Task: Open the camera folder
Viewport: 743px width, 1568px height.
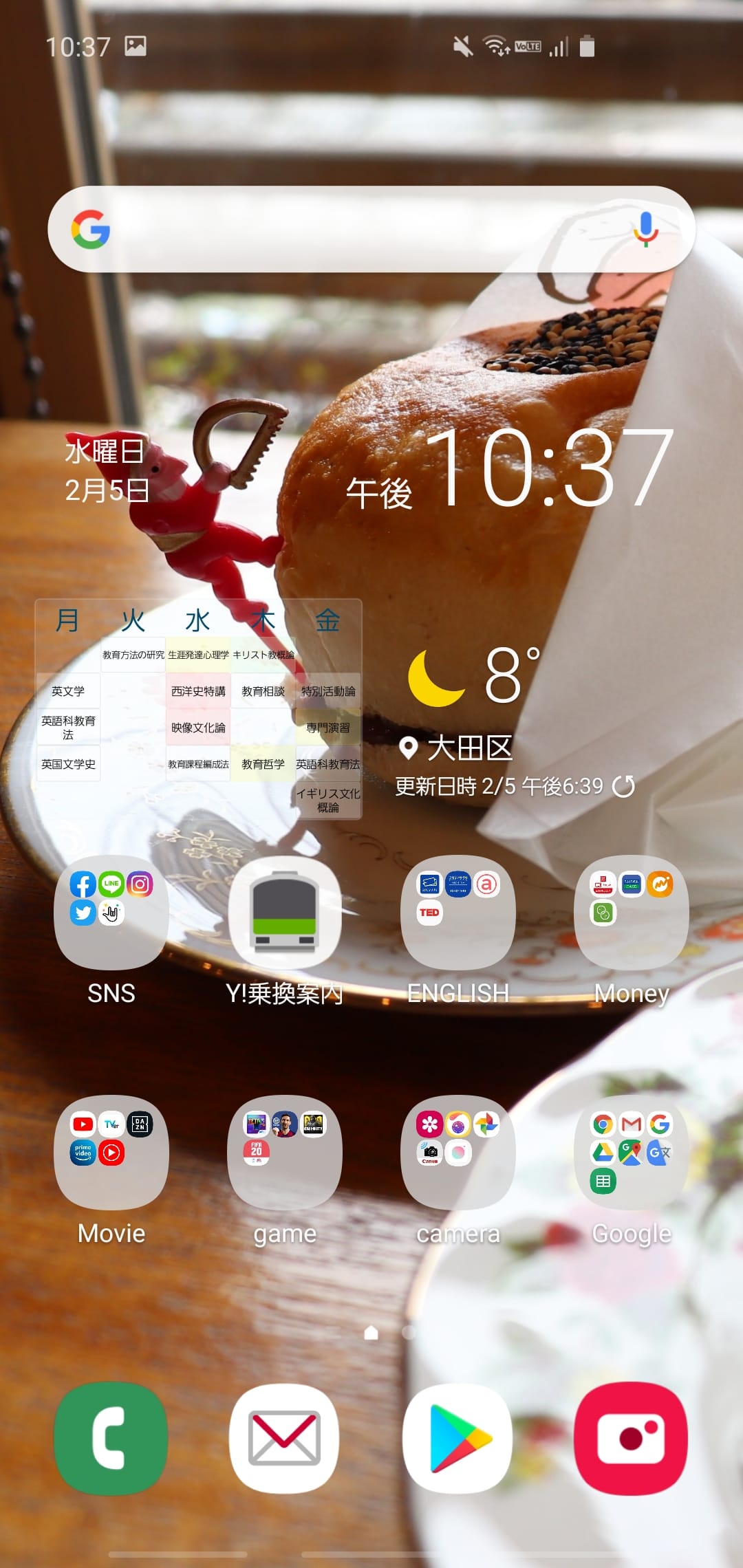Action: (458, 1152)
